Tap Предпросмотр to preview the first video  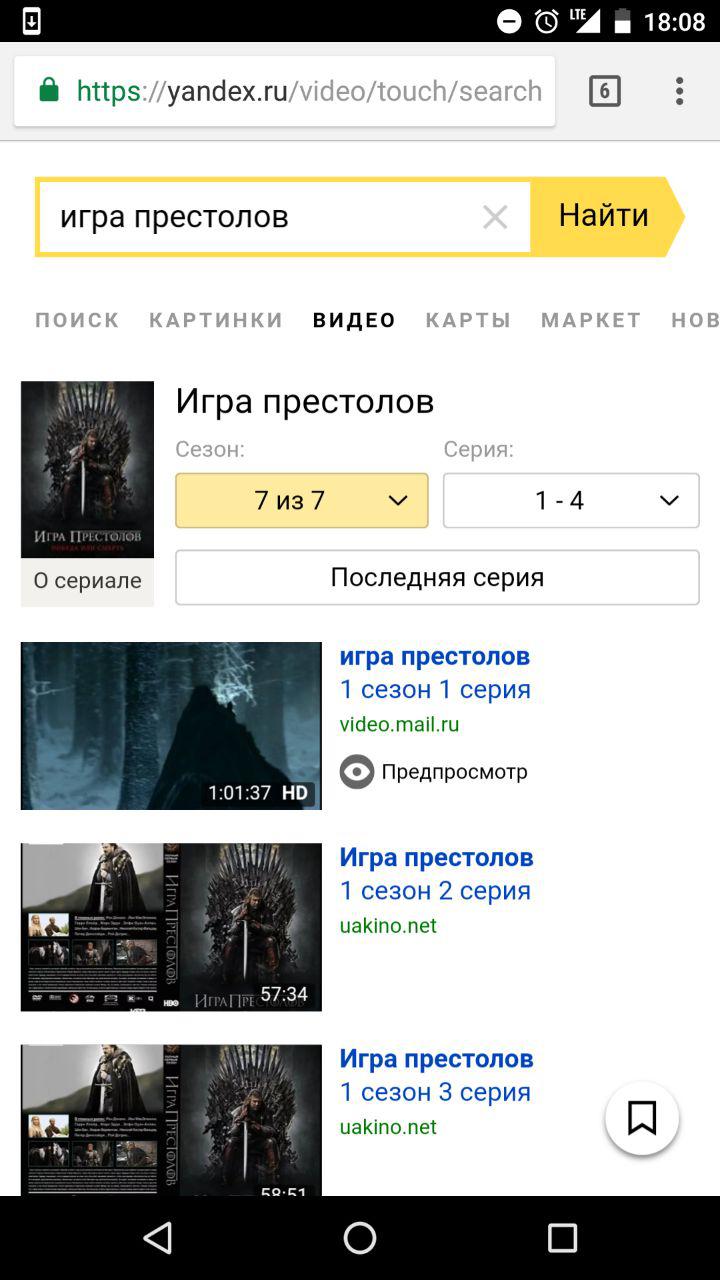click(x=434, y=772)
